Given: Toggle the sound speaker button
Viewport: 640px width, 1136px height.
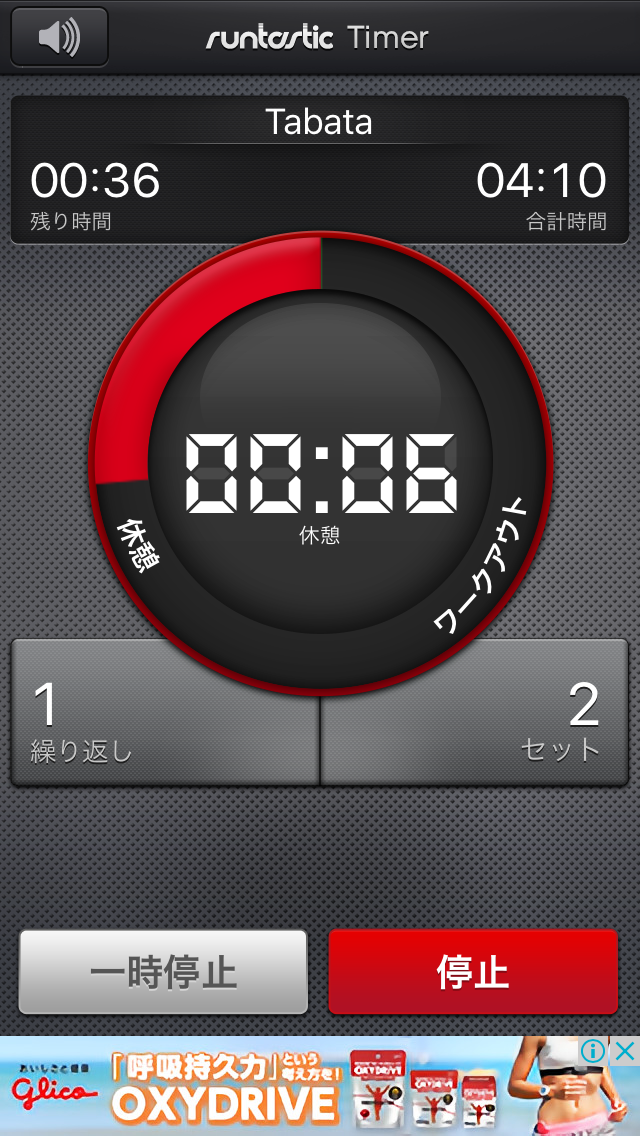Looking at the screenshot, I should tap(59, 37).
